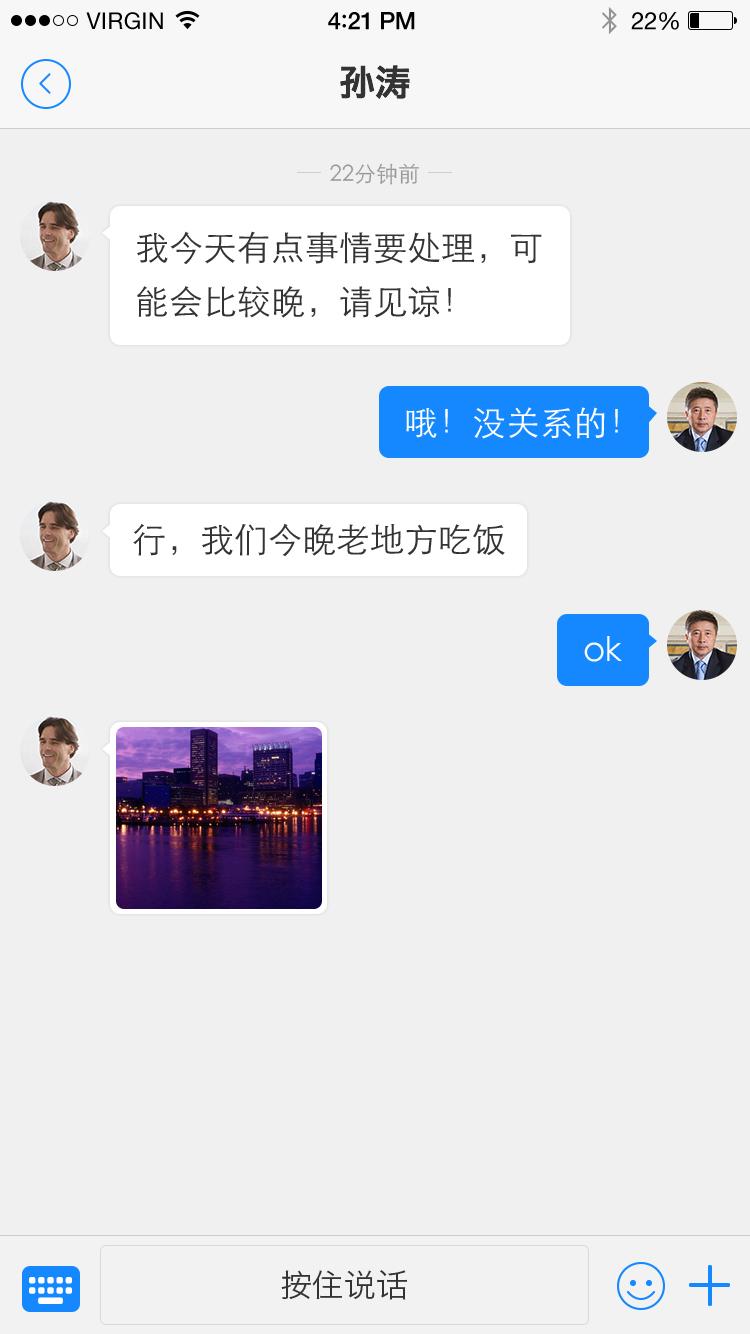Tap the ok blue message bubble
This screenshot has height=1334, width=750.
[602, 650]
